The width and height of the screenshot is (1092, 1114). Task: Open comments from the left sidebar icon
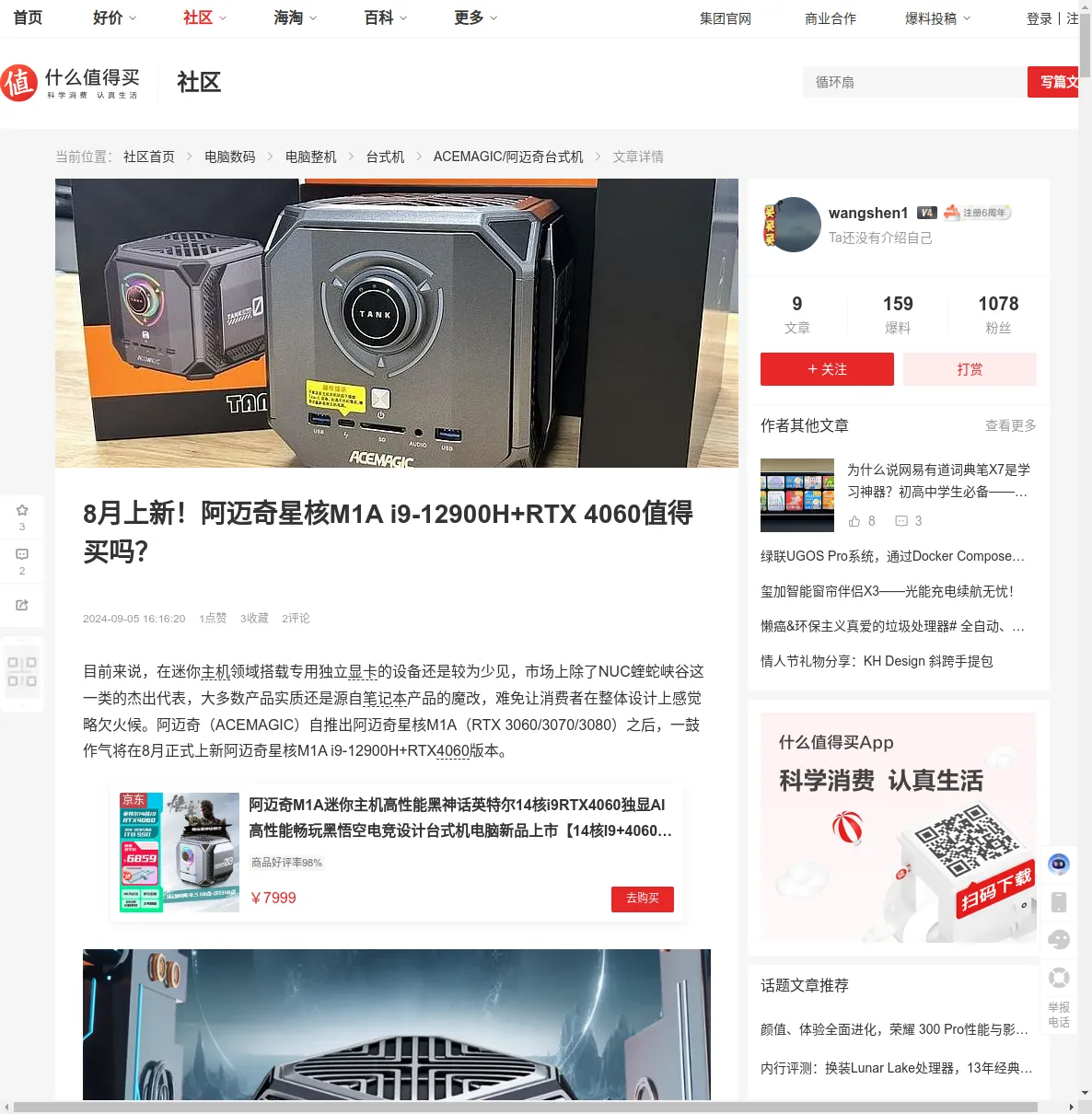[x=22, y=554]
